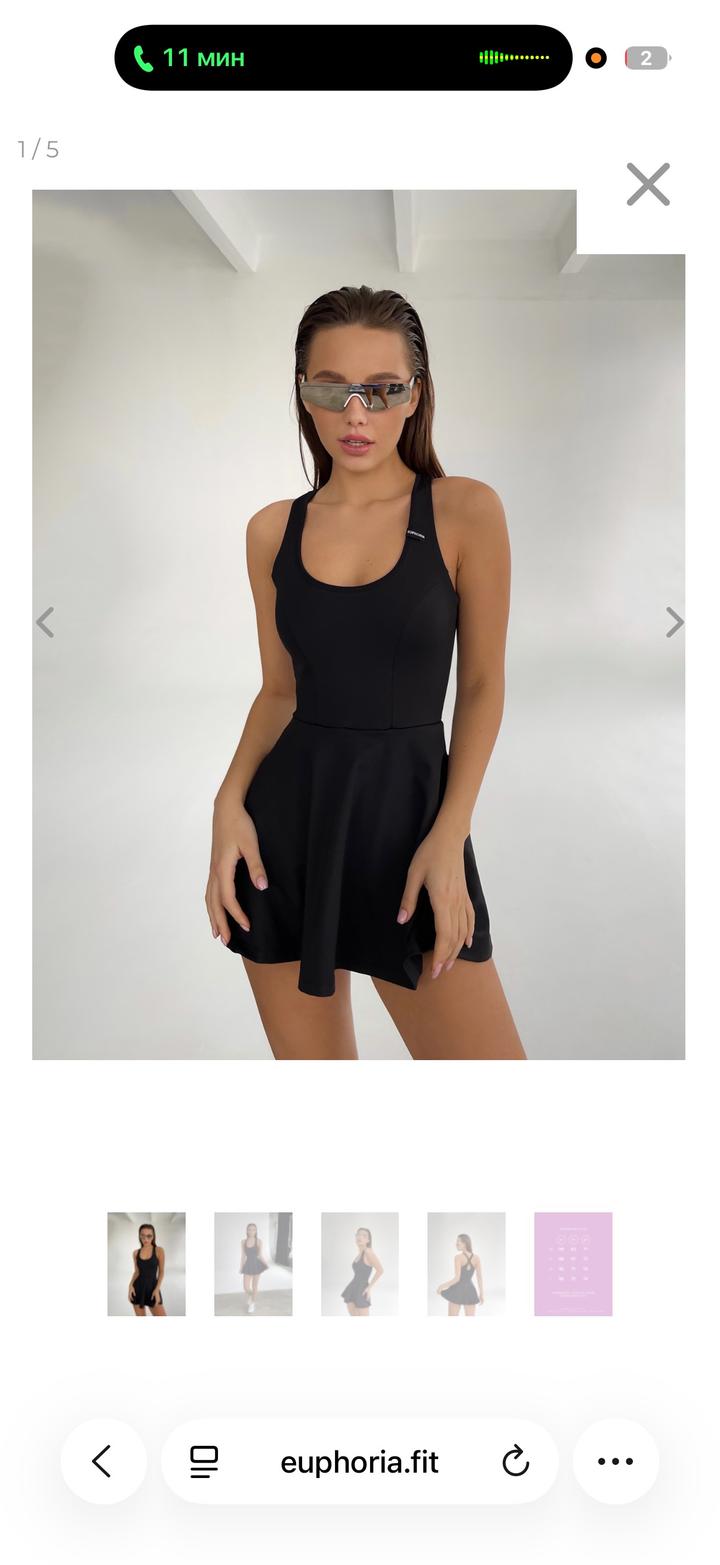
Task: Select the first front-view thumbnail
Action: 146,1264
